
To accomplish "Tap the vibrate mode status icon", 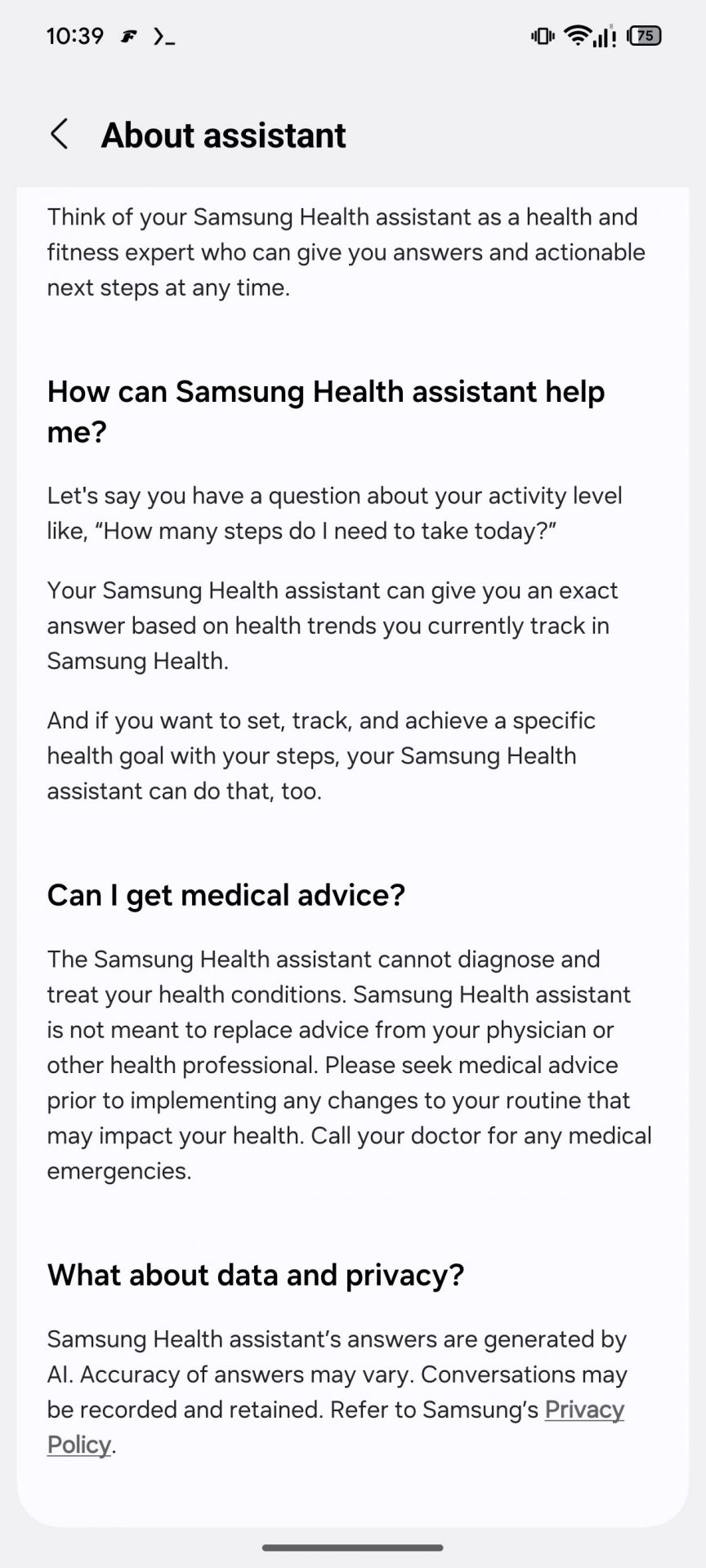I will 540,35.
